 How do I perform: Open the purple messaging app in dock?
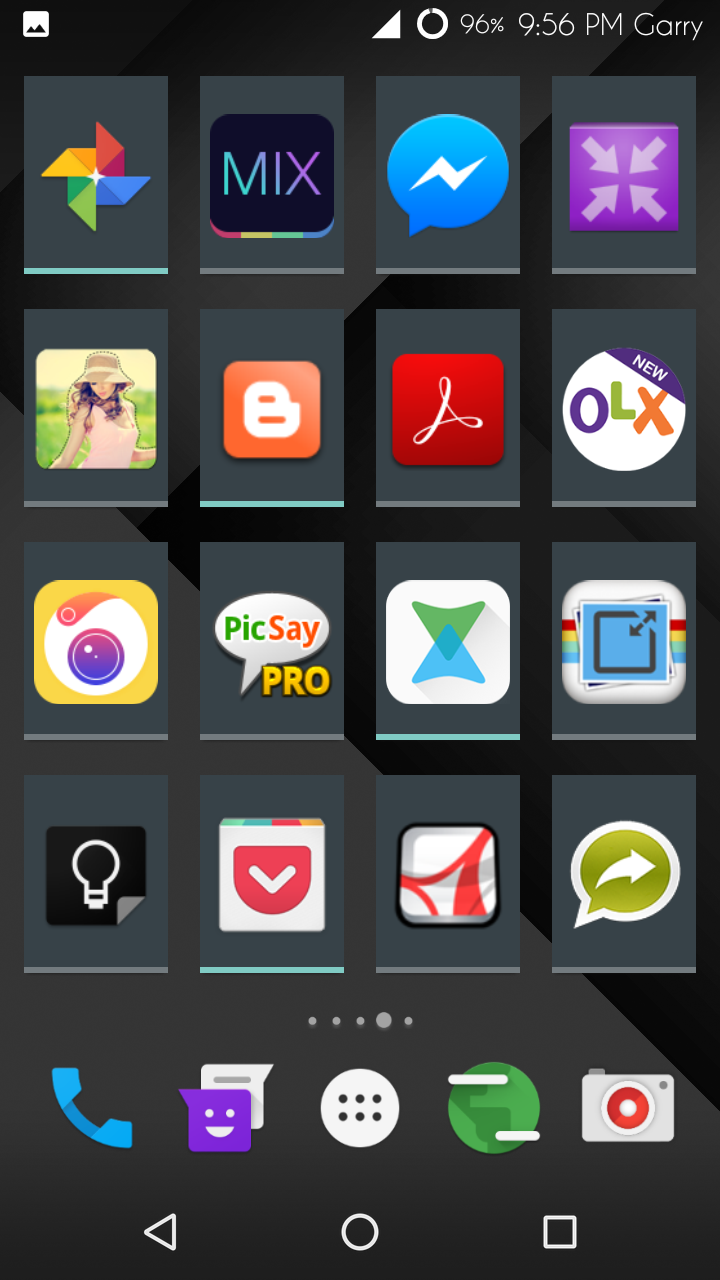pos(224,1108)
